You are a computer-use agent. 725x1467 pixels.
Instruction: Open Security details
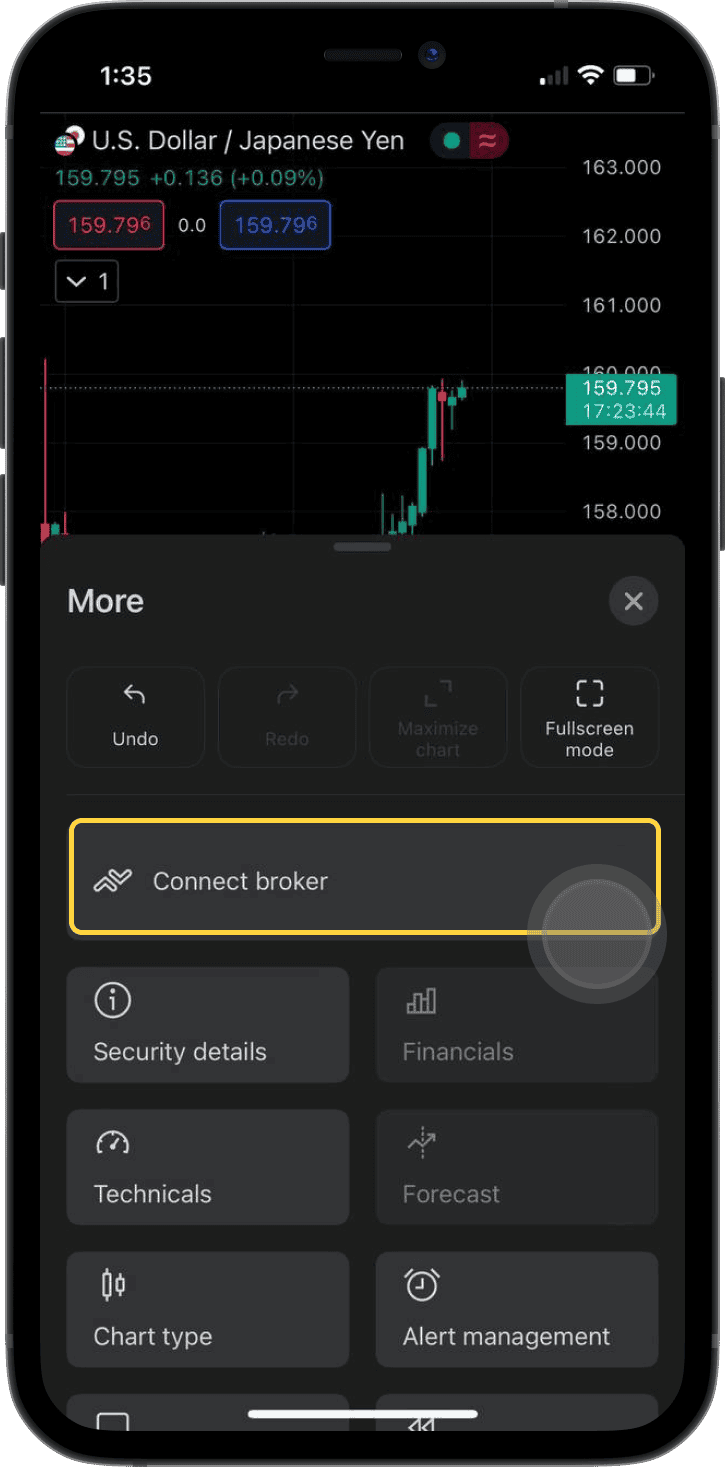pyautogui.click(x=208, y=1024)
